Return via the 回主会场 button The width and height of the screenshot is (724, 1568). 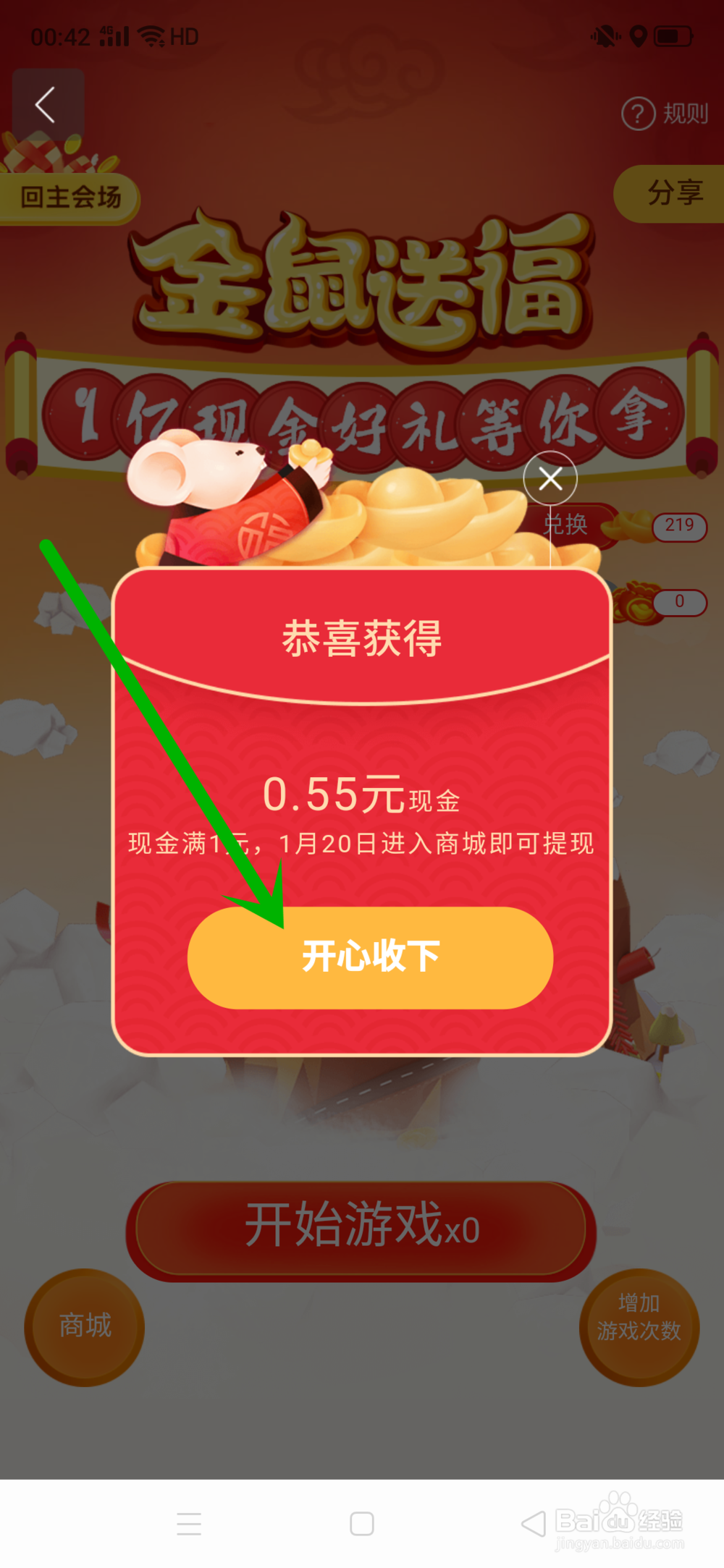(69, 194)
